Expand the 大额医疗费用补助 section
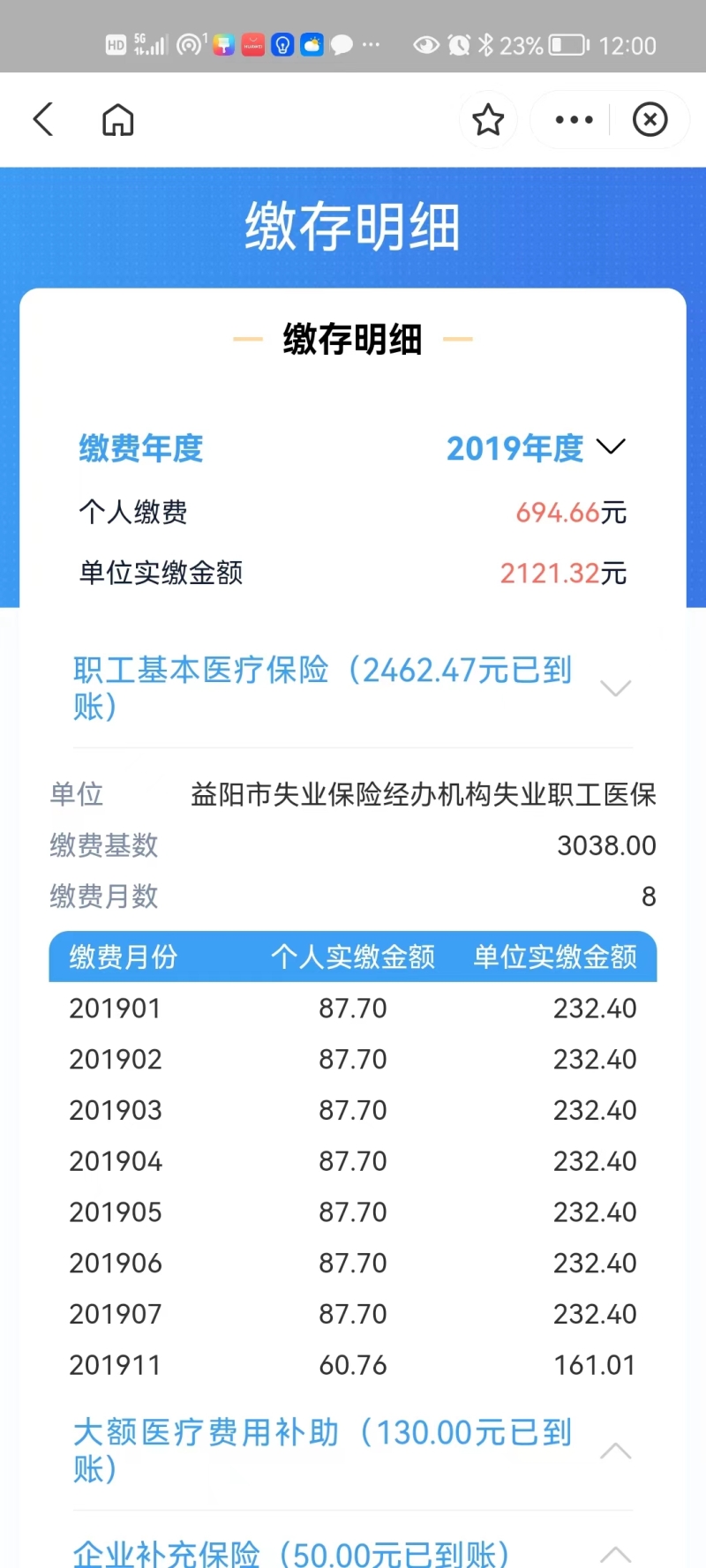 [x=615, y=1451]
